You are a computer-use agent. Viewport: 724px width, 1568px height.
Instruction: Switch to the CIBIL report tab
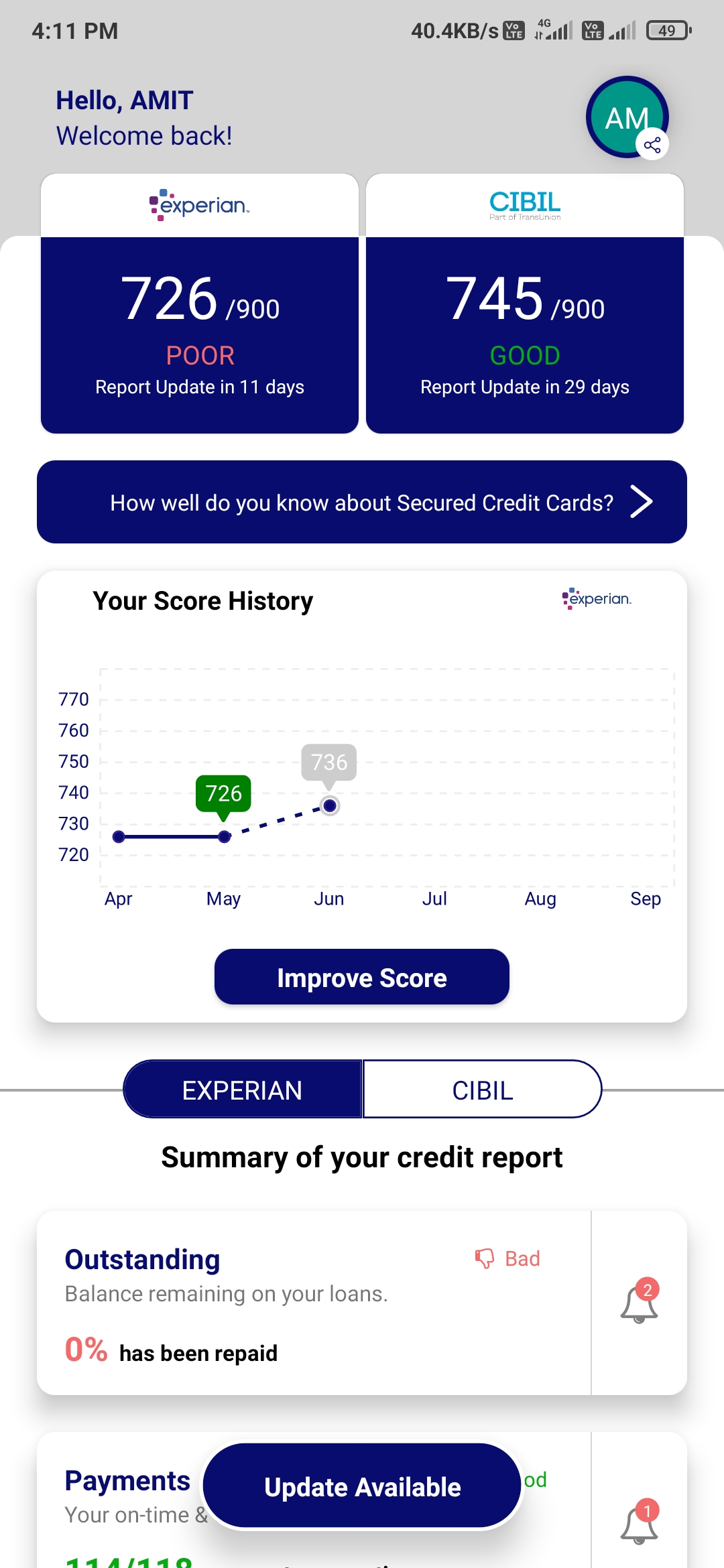[x=482, y=1090]
